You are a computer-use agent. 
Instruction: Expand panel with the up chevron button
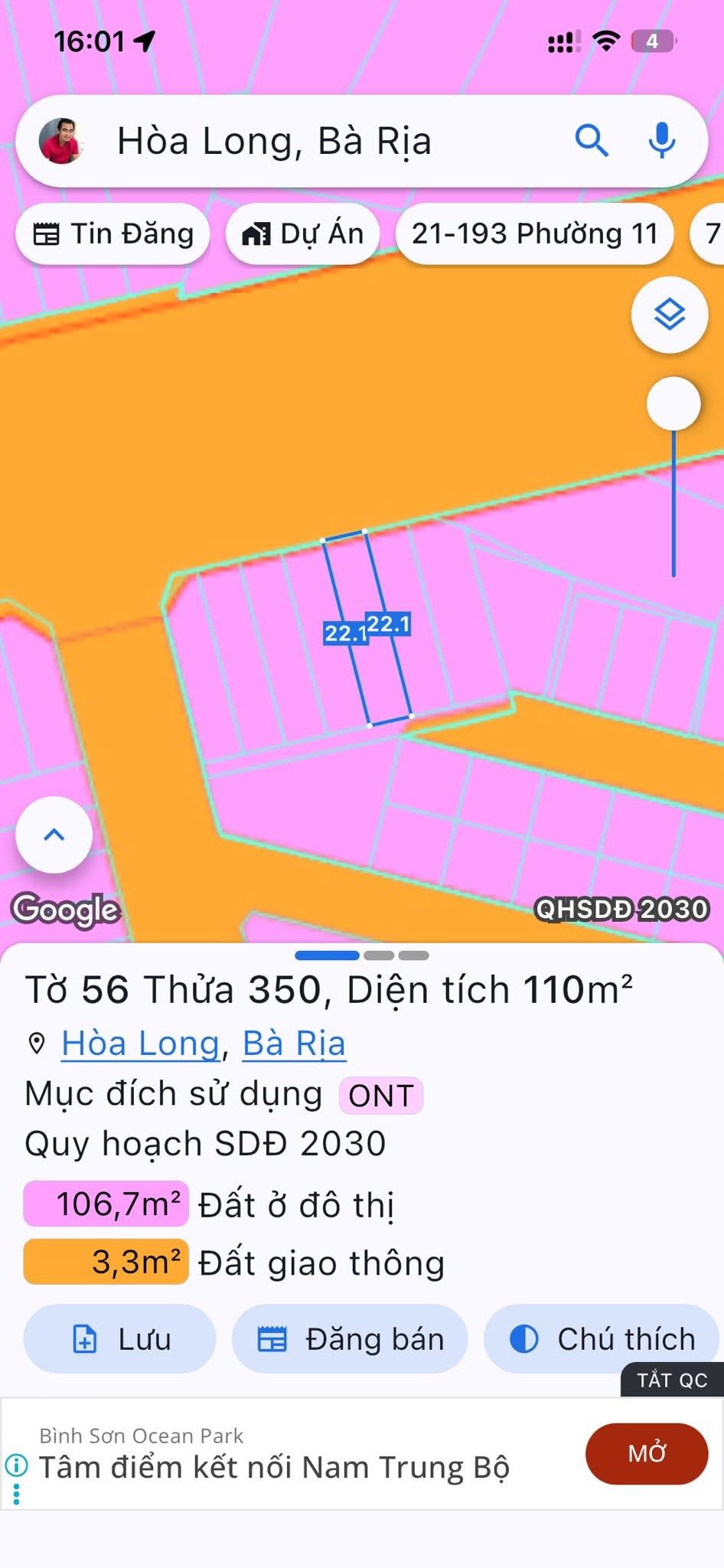[54, 835]
